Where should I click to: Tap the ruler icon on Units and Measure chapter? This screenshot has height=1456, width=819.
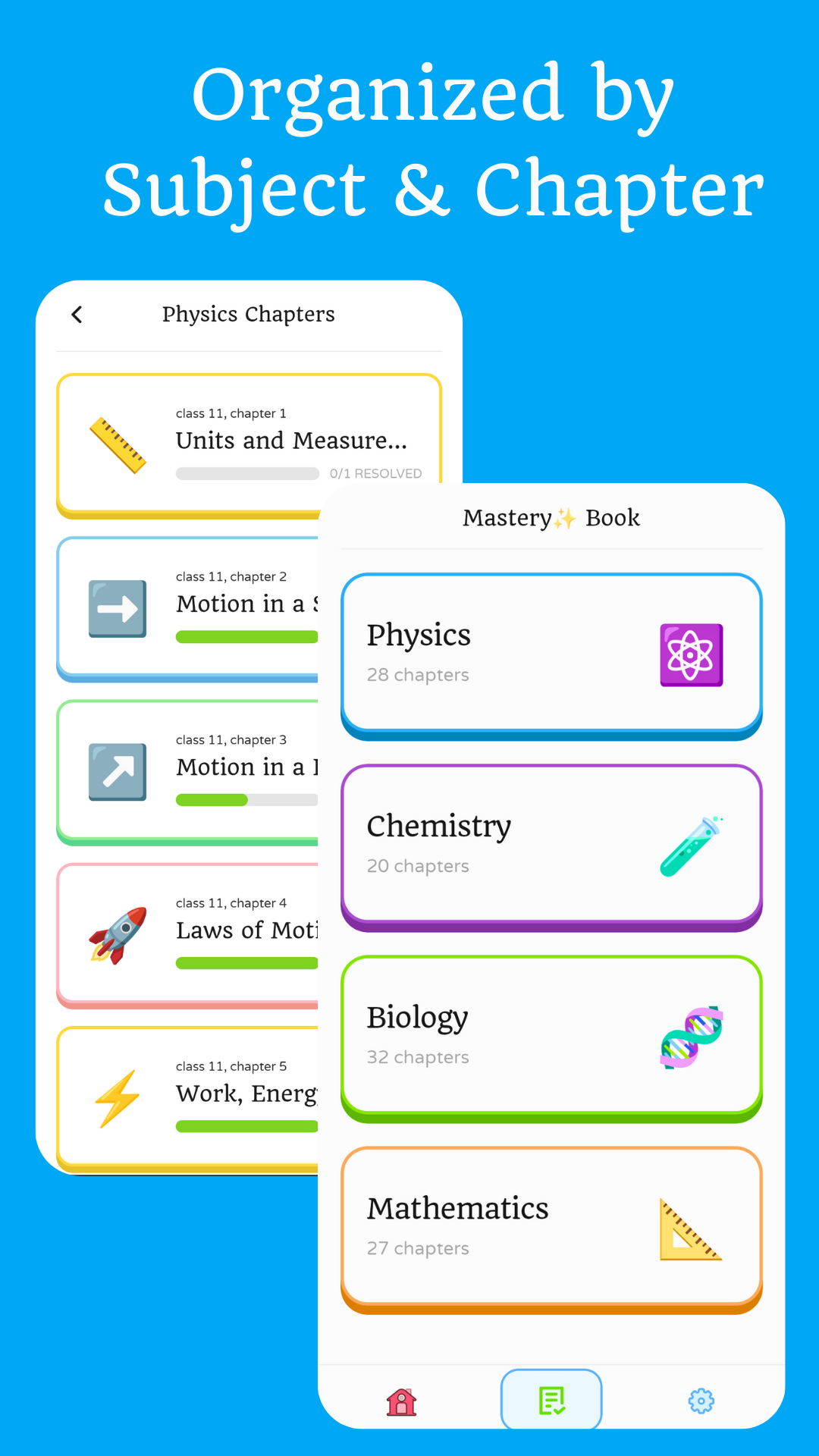[x=118, y=445]
